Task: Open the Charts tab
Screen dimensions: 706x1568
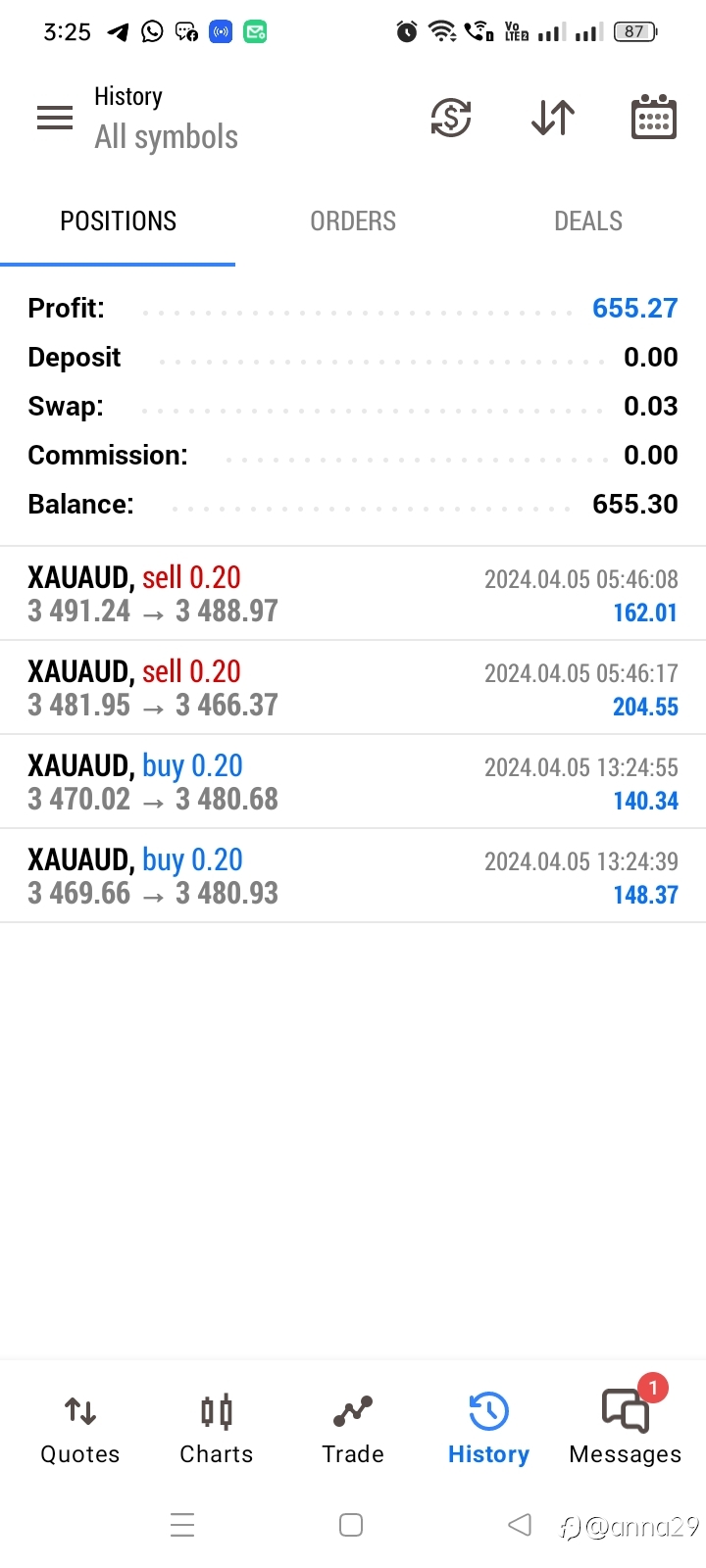Action: coord(217,1429)
